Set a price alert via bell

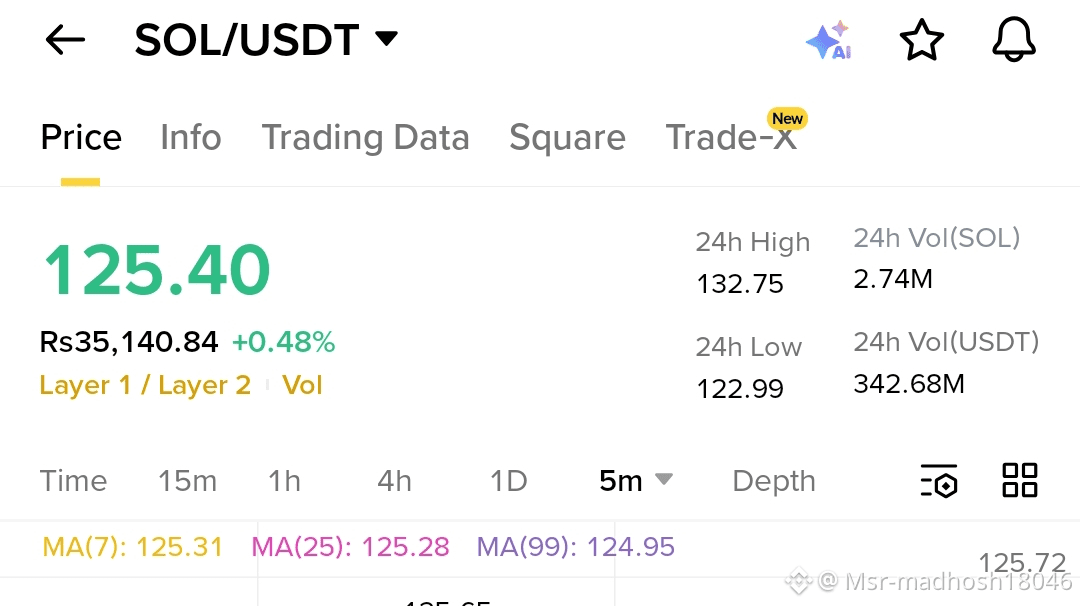click(x=1013, y=41)
